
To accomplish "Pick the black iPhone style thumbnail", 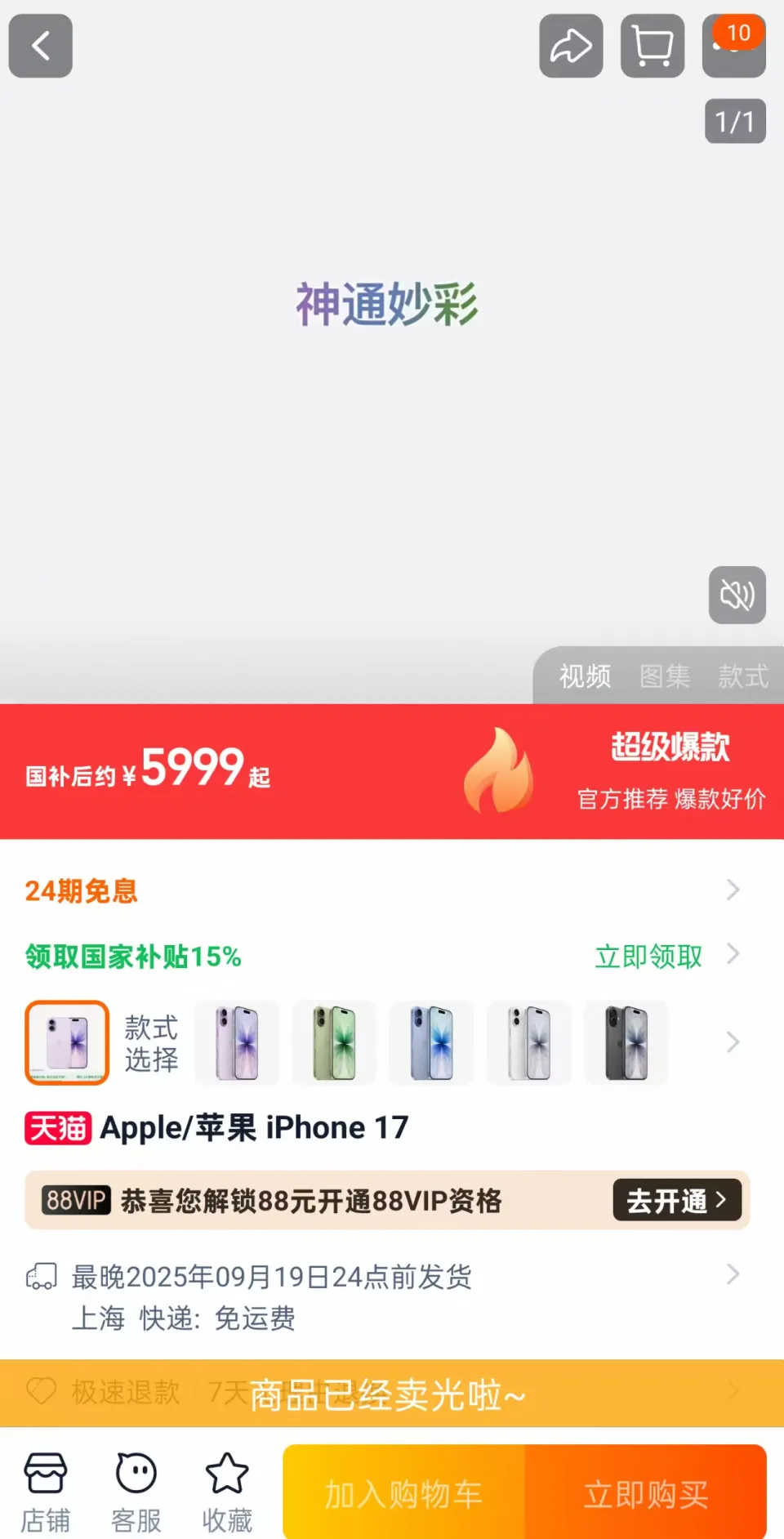I will [626, 1043].
